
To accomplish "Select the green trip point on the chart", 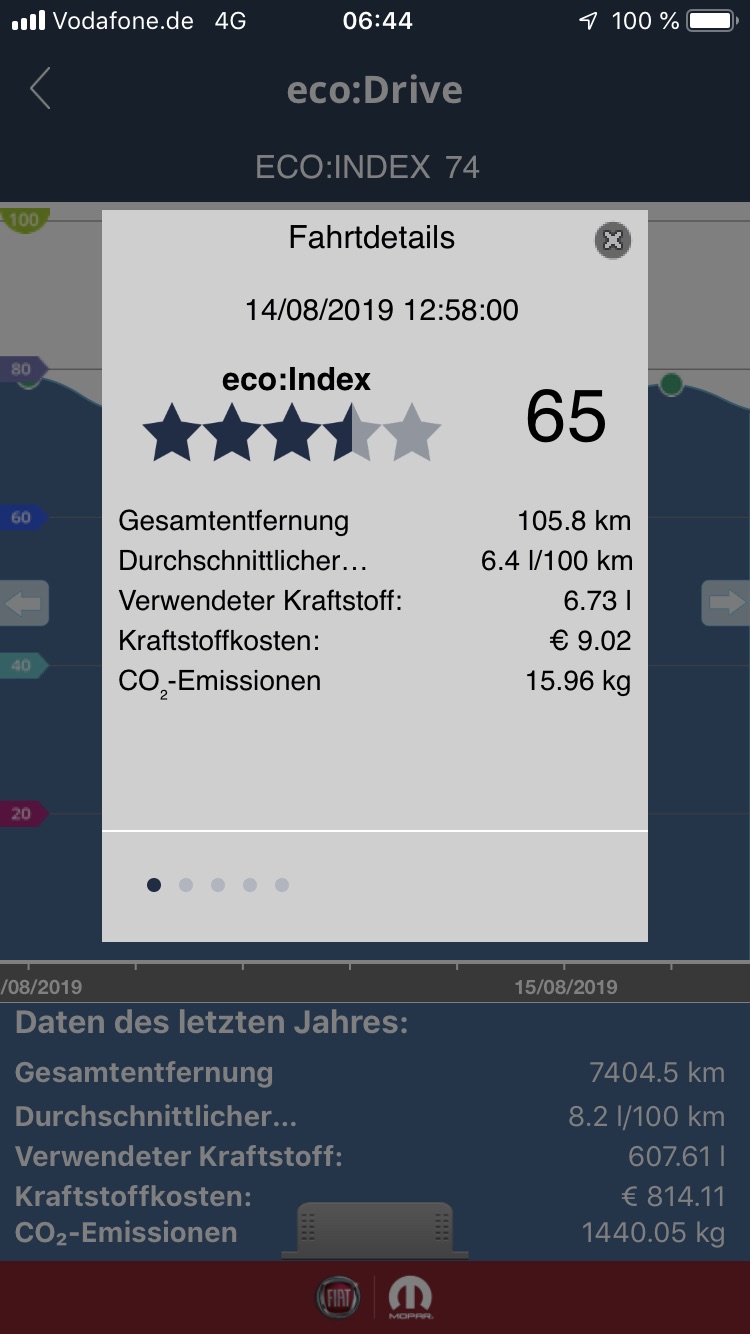I will (671, 384).
